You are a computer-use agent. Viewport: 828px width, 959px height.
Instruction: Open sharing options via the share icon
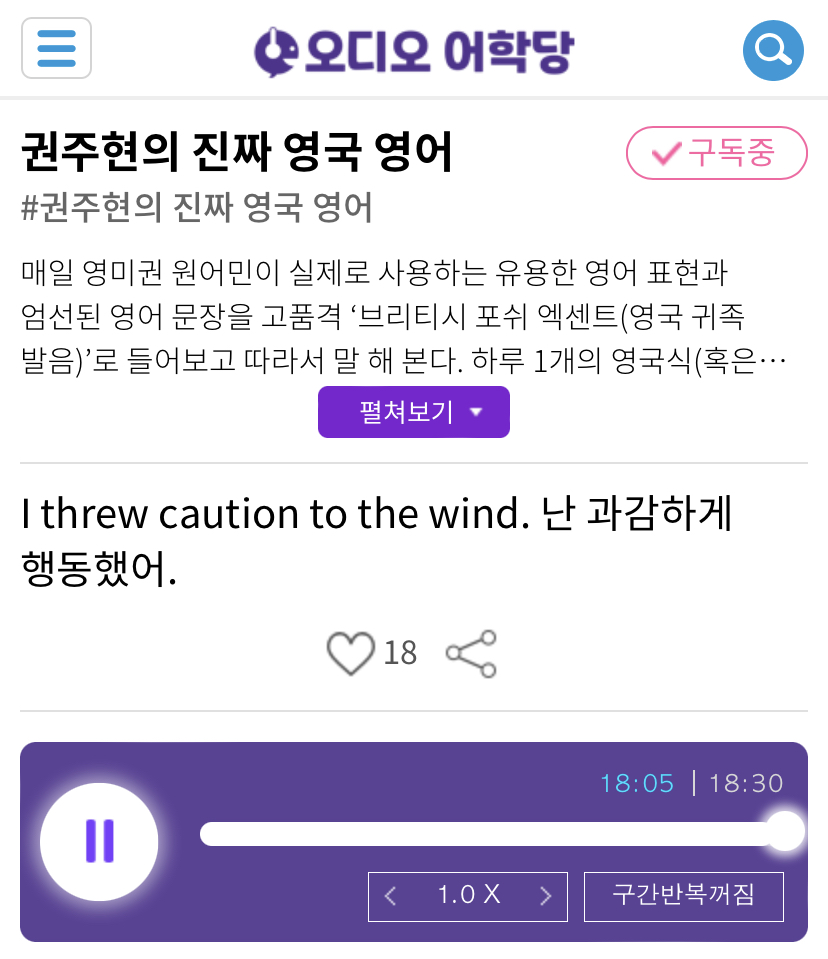click(x=471, y=652)
